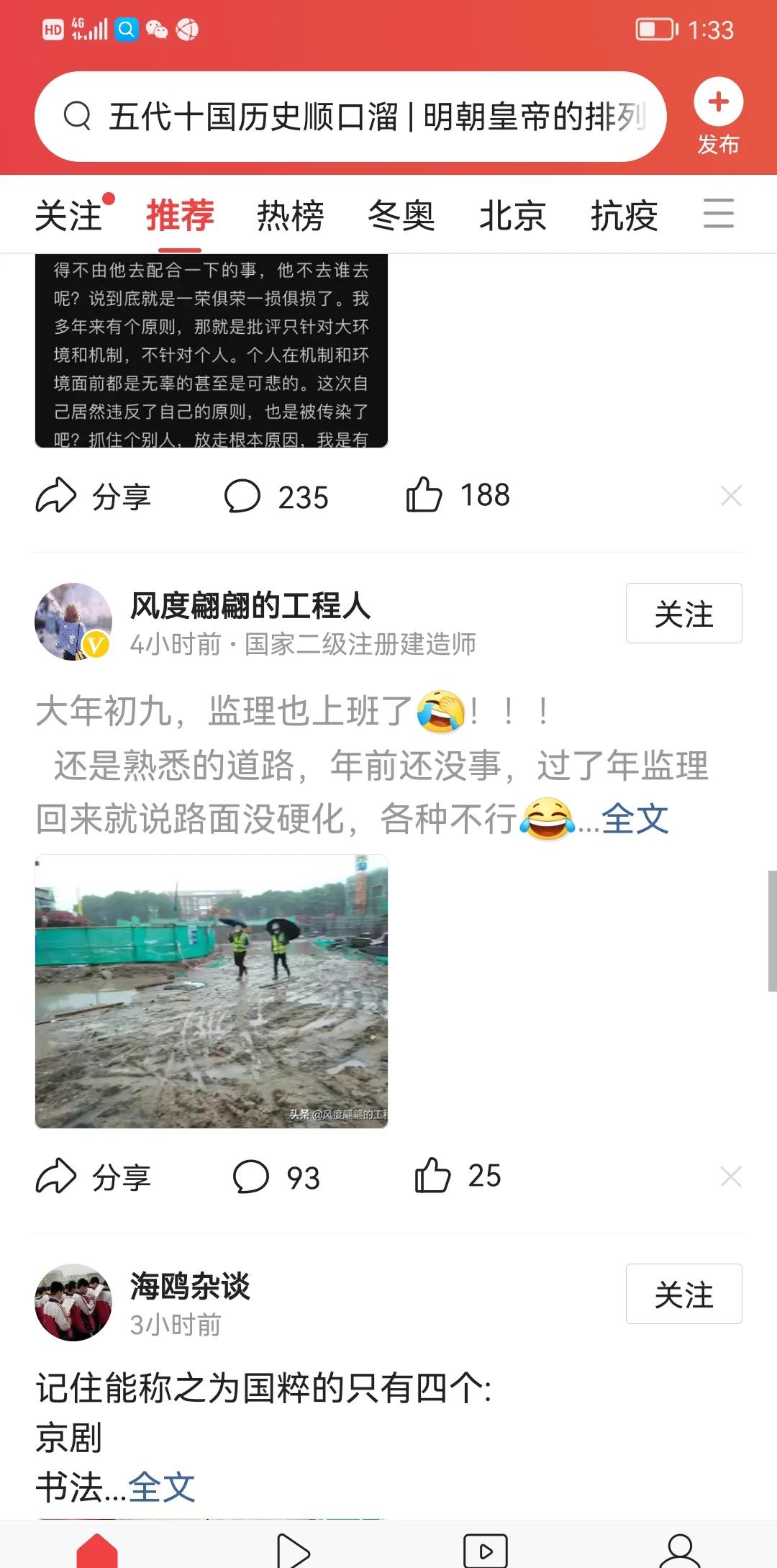Screen dimensions: 777x1568
Task: Expand the full text of 海鸥杂谈's post
Action: point(161,1487)
